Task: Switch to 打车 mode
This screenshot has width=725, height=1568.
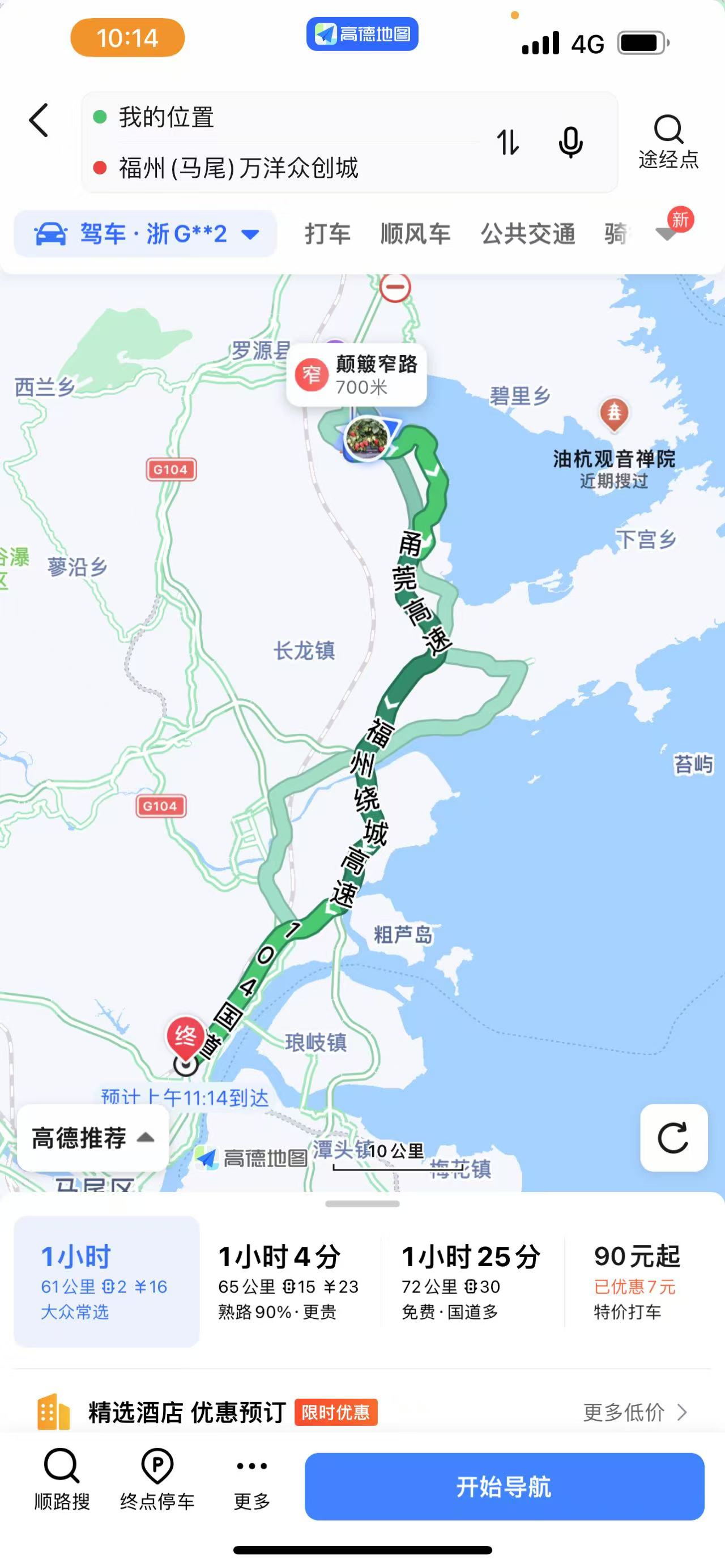Action: tap(327, 234)
